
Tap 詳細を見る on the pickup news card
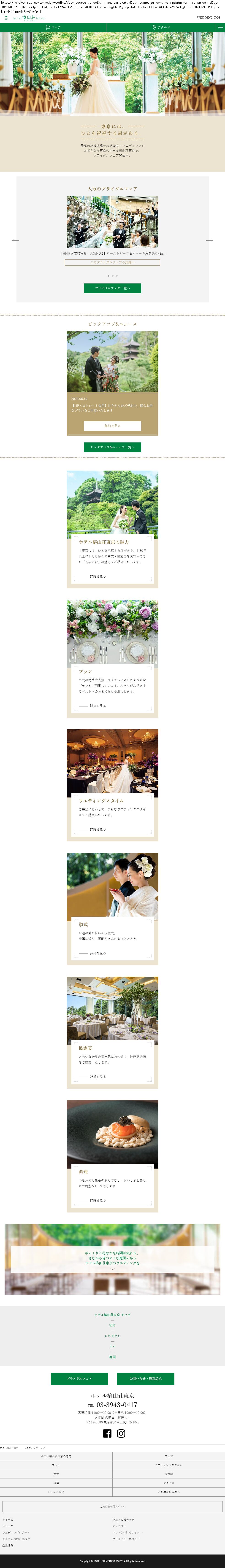point(112,426)
